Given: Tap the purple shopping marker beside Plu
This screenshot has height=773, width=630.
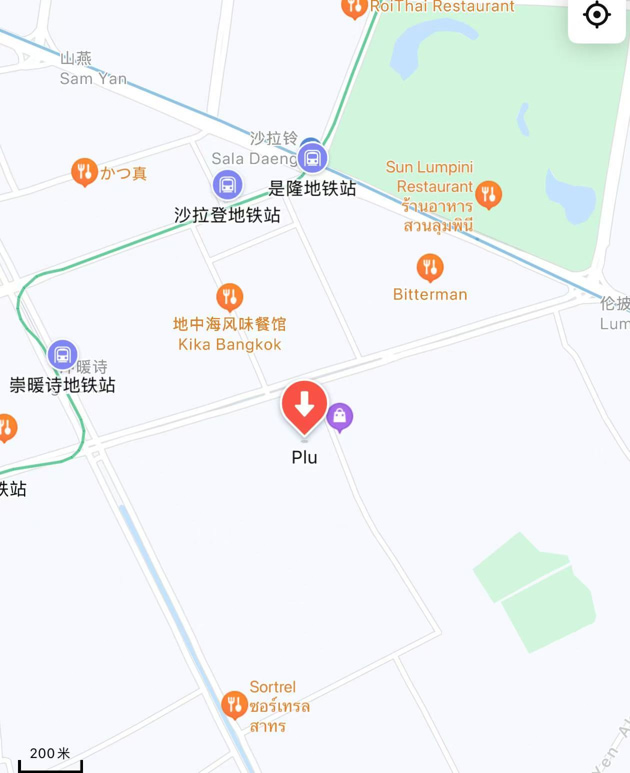Looking at the screenshot, I should pos(340,416).
